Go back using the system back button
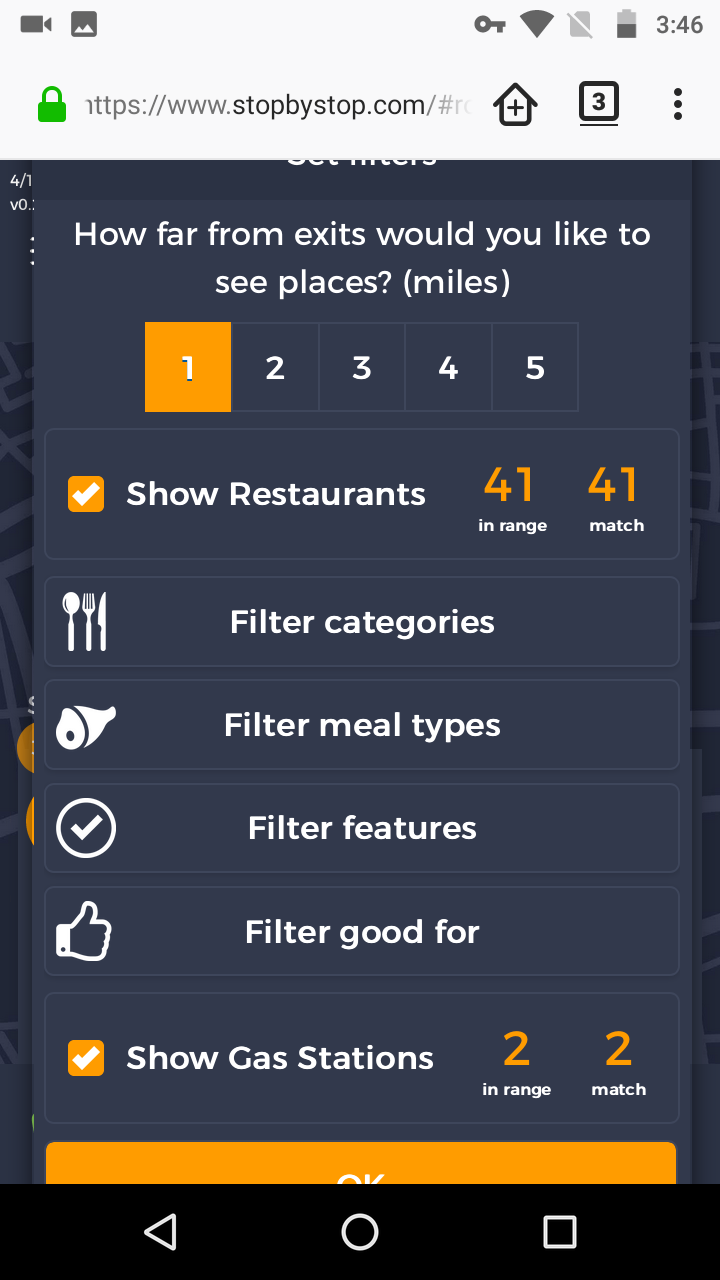This screenshot has height=1280, width=720. coord(160,1232)
